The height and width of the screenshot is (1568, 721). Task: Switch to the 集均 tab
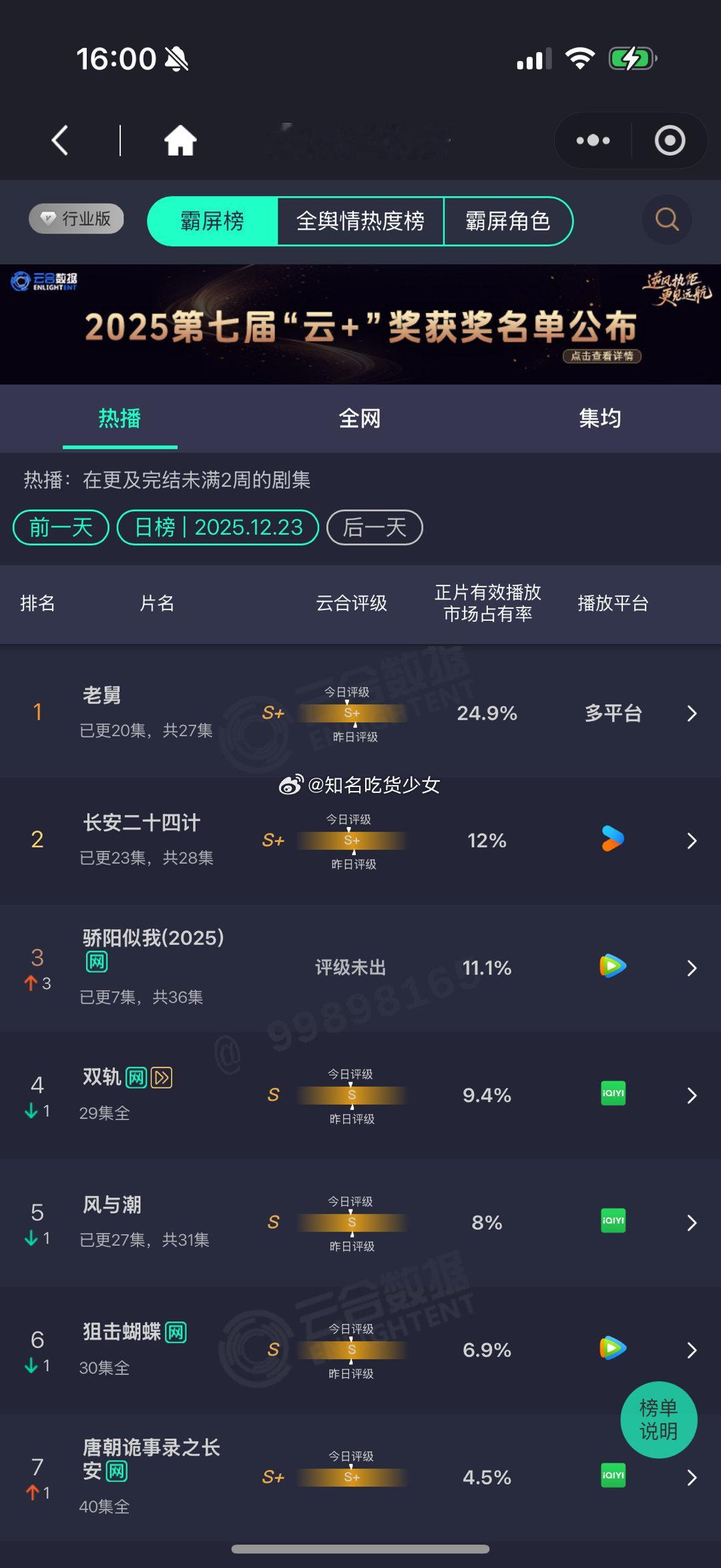600,418
